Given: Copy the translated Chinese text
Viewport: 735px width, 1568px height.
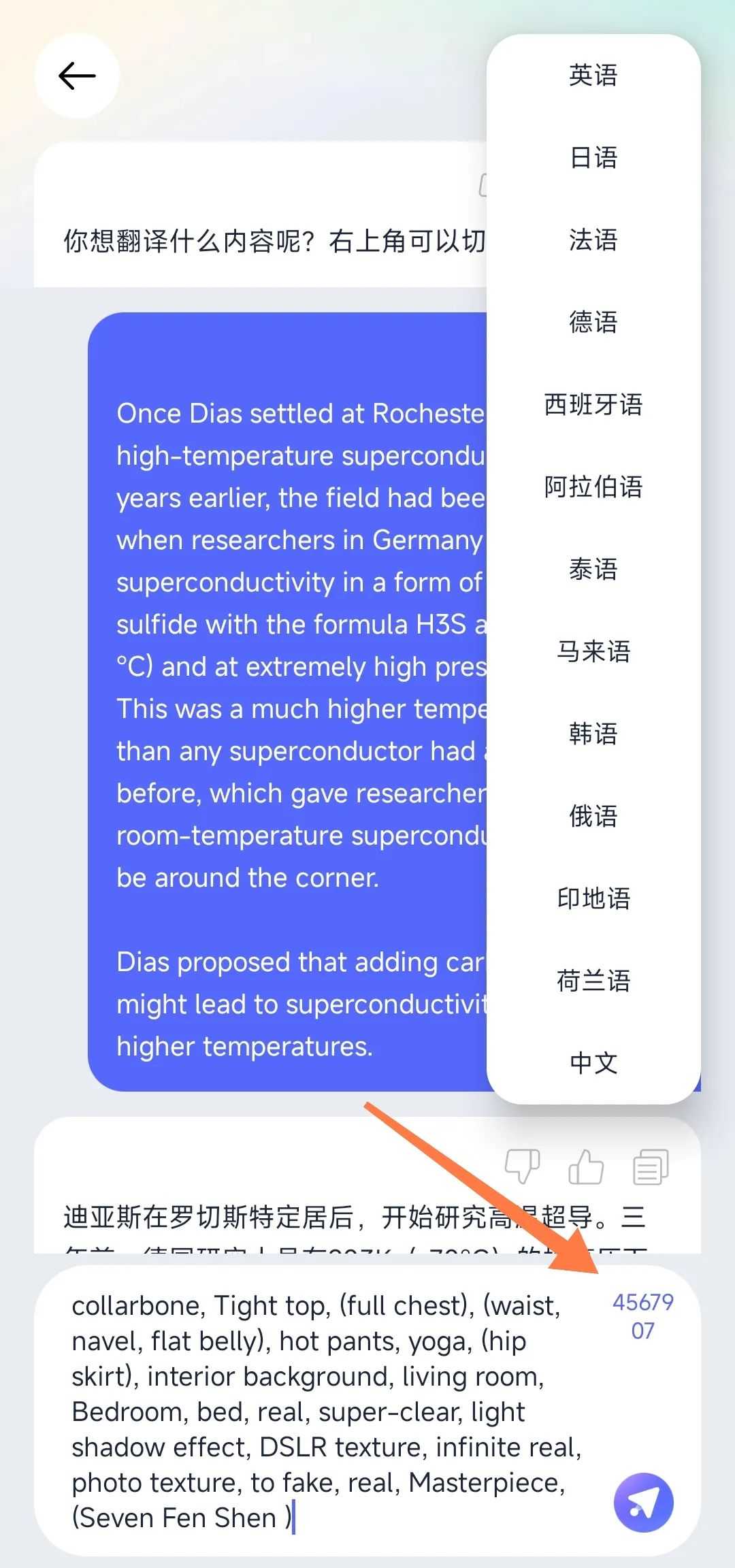Looking at the screenshot, I should (651, 1166).
